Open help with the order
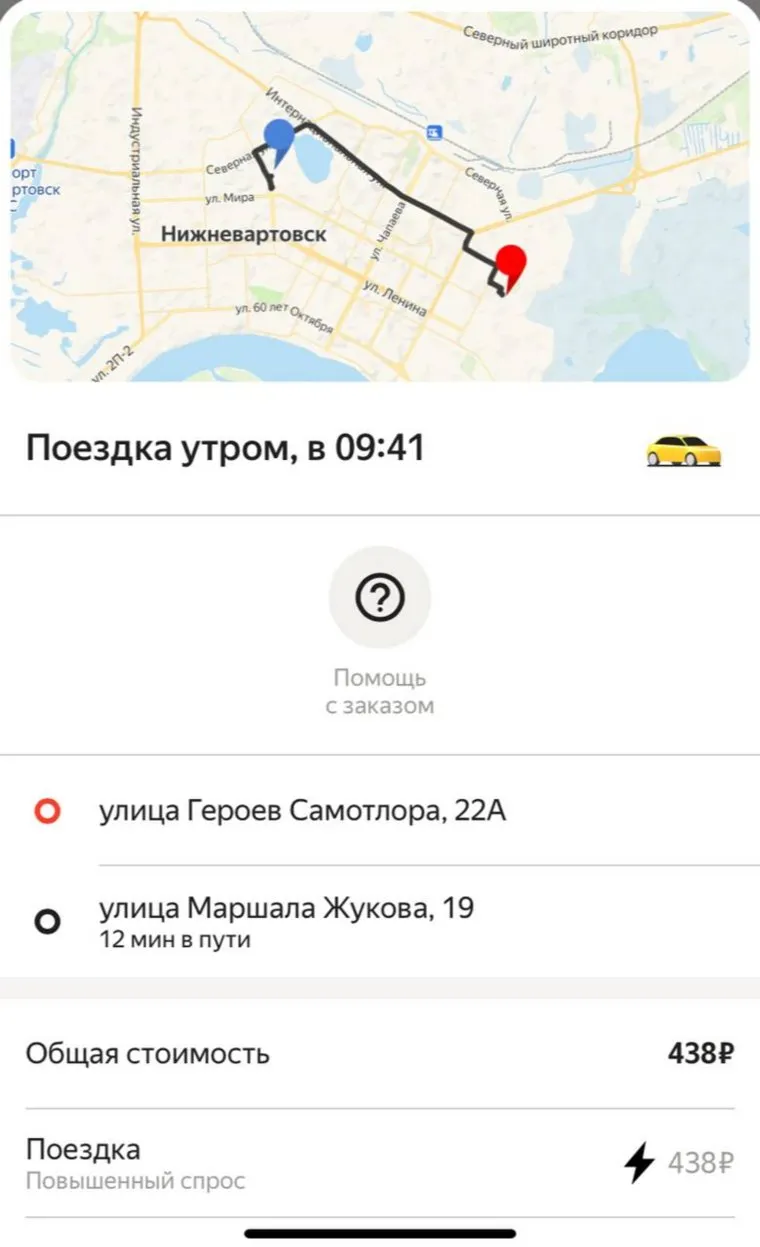This screenshot has height=1247, width=760. 379,599
